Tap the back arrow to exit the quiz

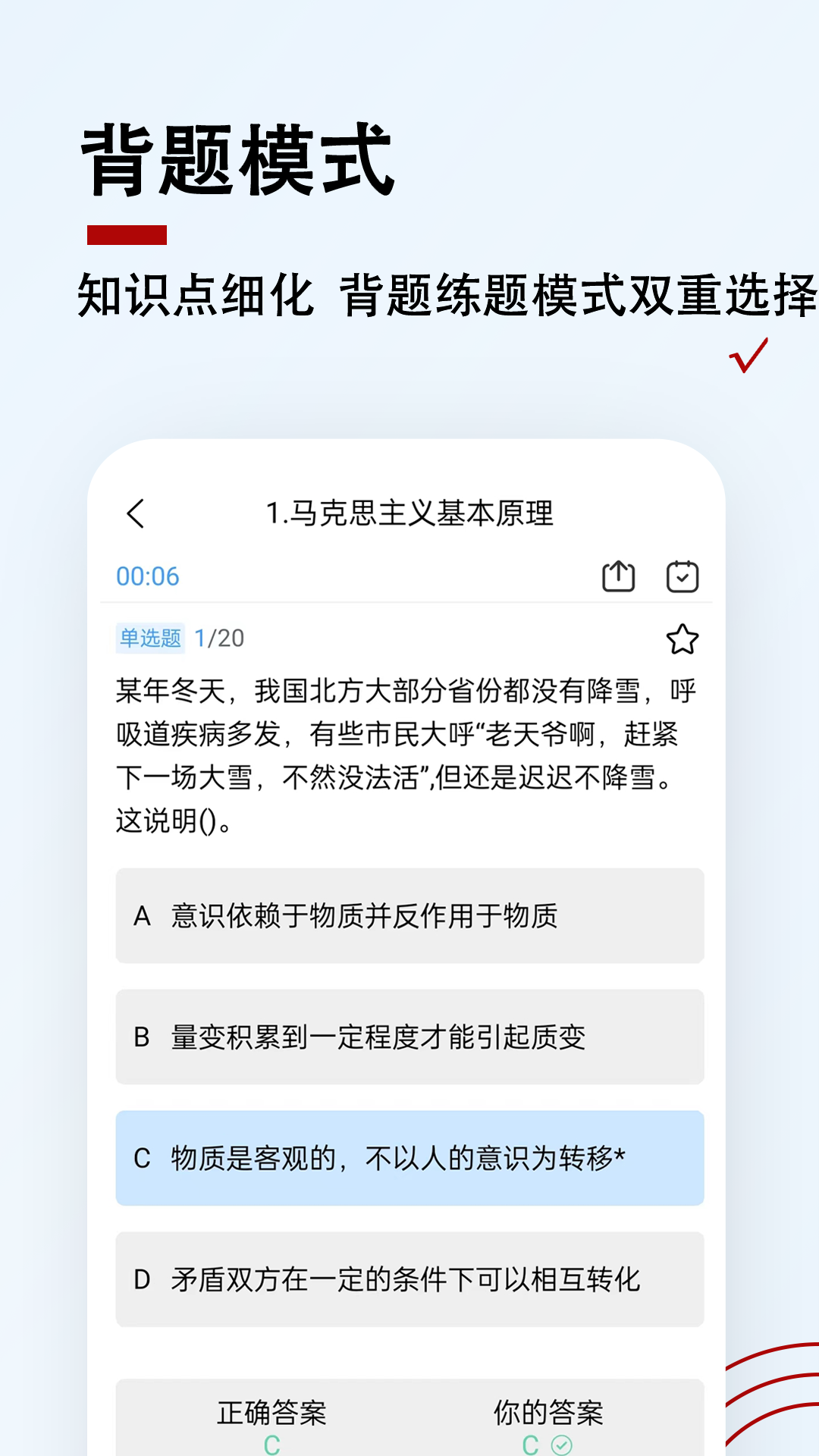[x=134, y=513]
